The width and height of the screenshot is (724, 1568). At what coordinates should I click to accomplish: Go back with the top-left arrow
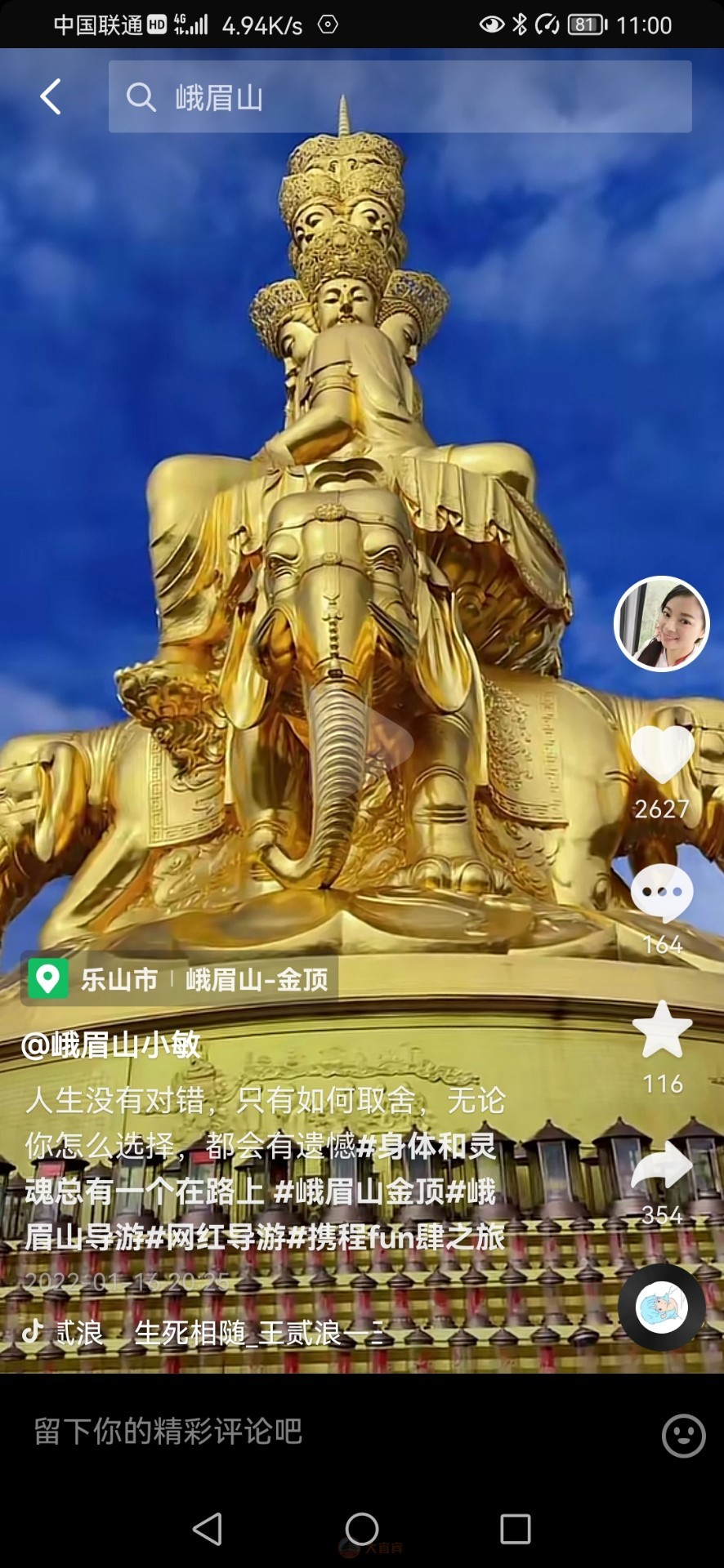point(51,96)
